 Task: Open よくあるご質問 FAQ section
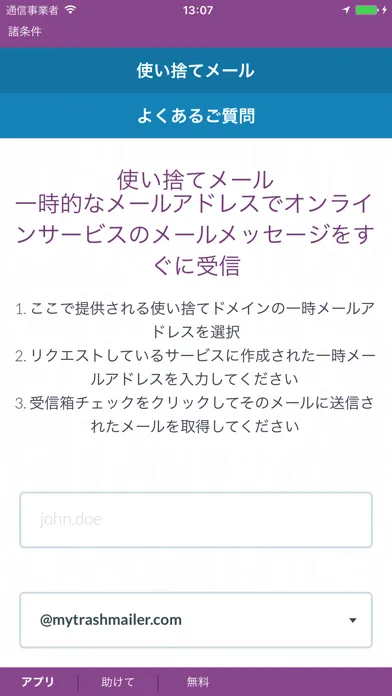coord(196,116)
